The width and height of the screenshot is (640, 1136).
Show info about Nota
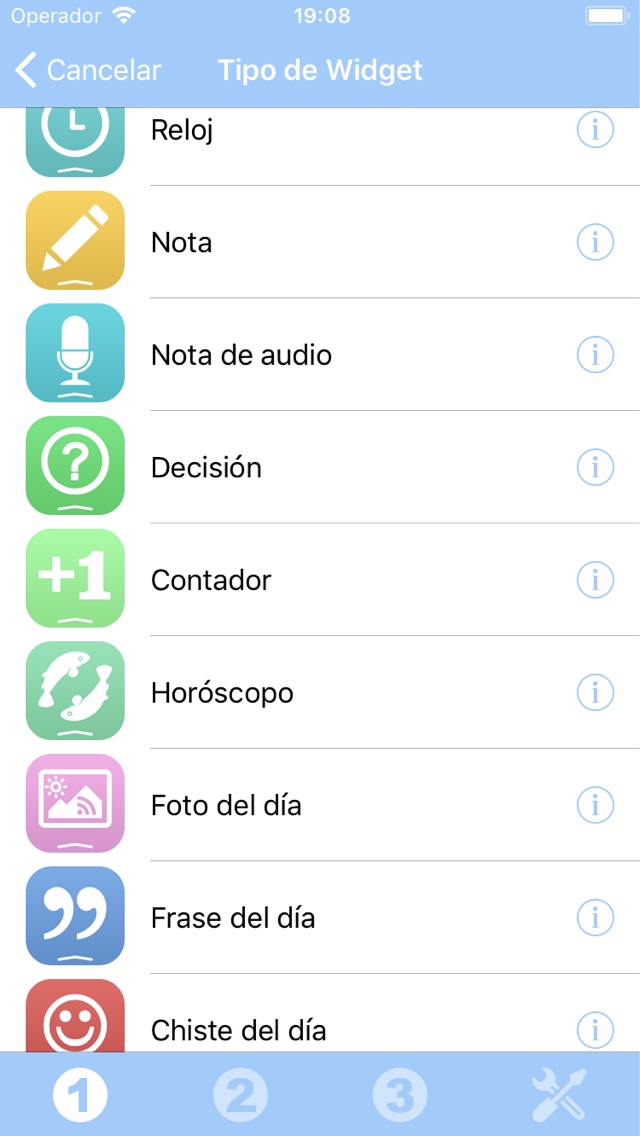595,241
